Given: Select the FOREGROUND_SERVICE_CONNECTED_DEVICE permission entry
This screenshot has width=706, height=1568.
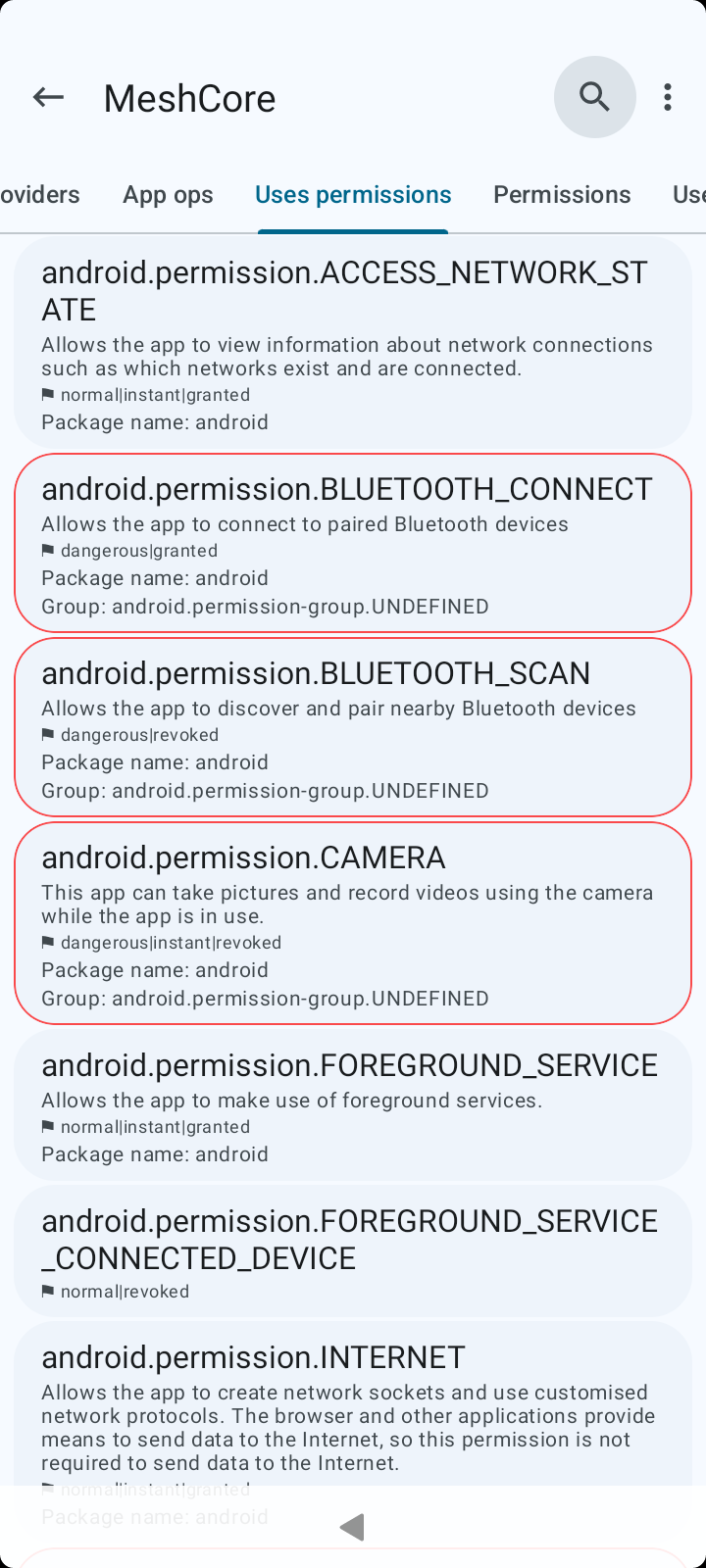Looking at the screenshot, I should pos(353,1251).
